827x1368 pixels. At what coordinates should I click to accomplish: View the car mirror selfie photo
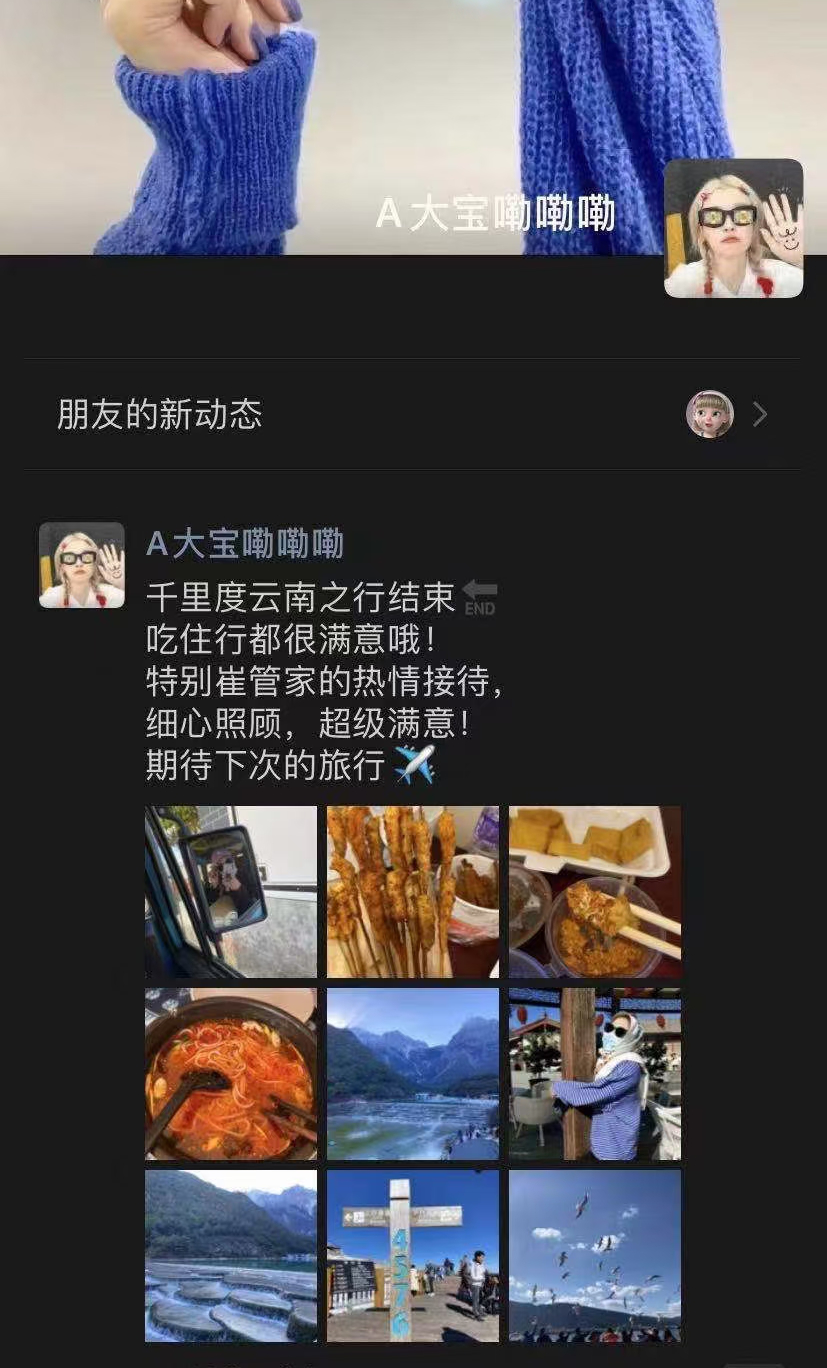231,892
